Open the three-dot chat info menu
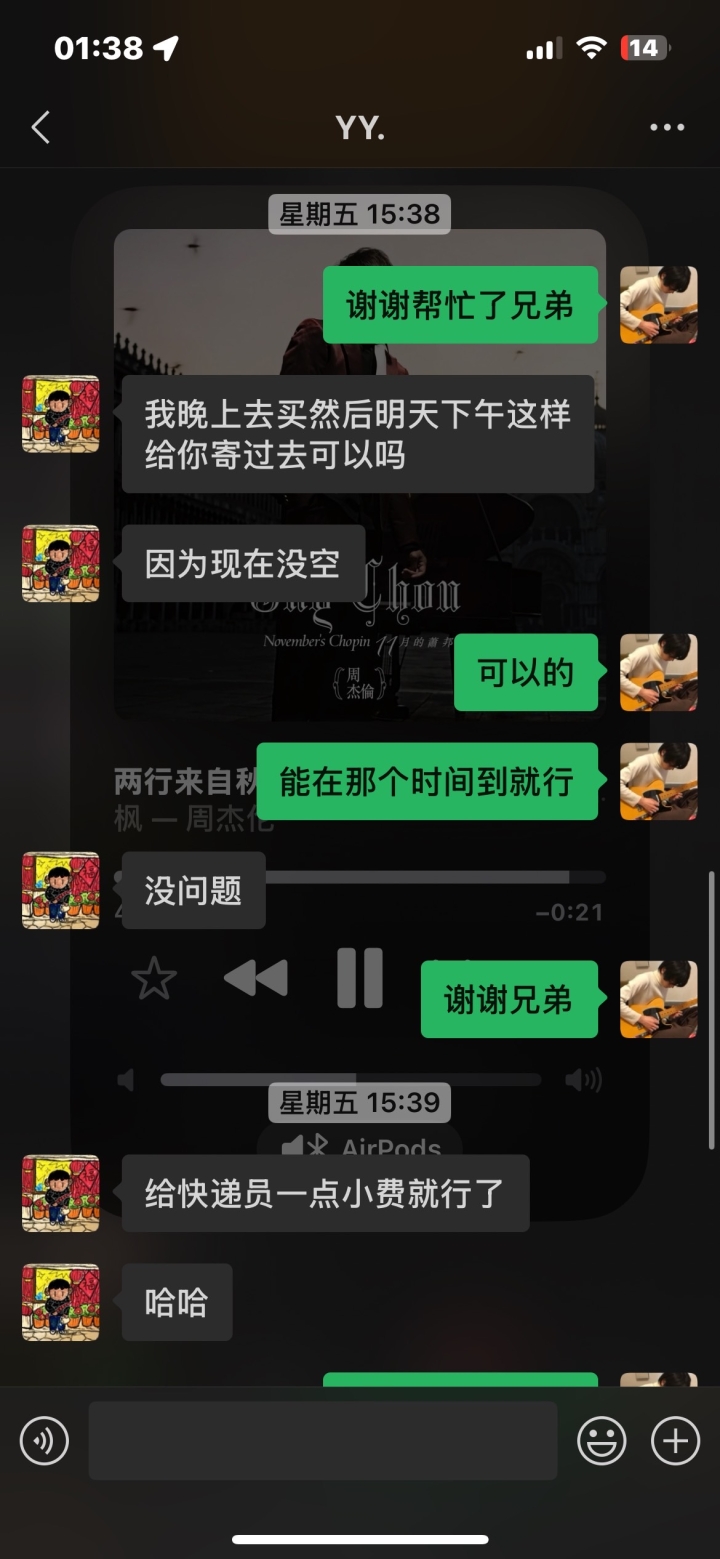 [x=667, y=128]
